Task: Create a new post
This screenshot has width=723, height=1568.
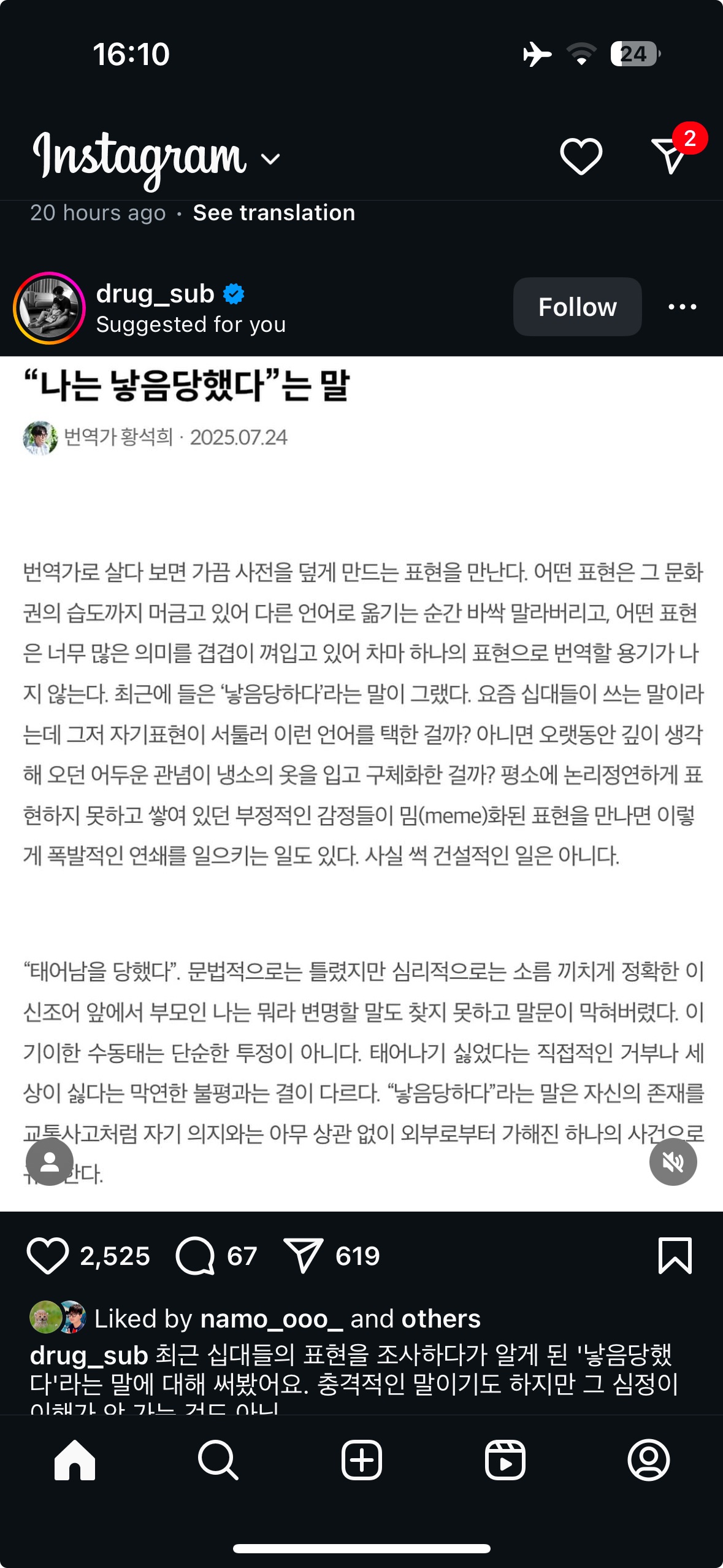Action: [361, 1460]
